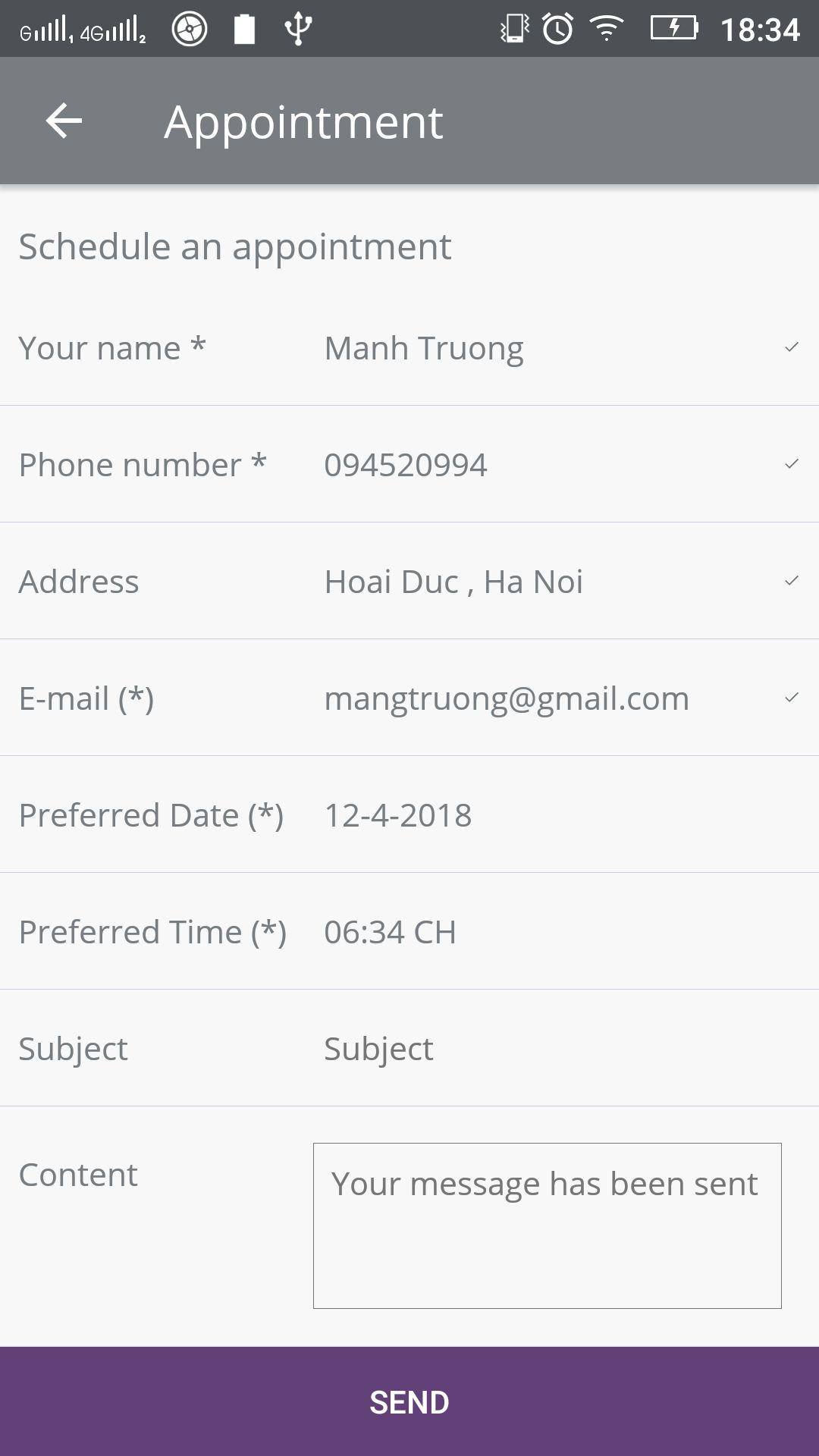Edit the Your name field
The width and height of the screenshot is (819, 1456).
pyautogui.click(x=563, y=348)
